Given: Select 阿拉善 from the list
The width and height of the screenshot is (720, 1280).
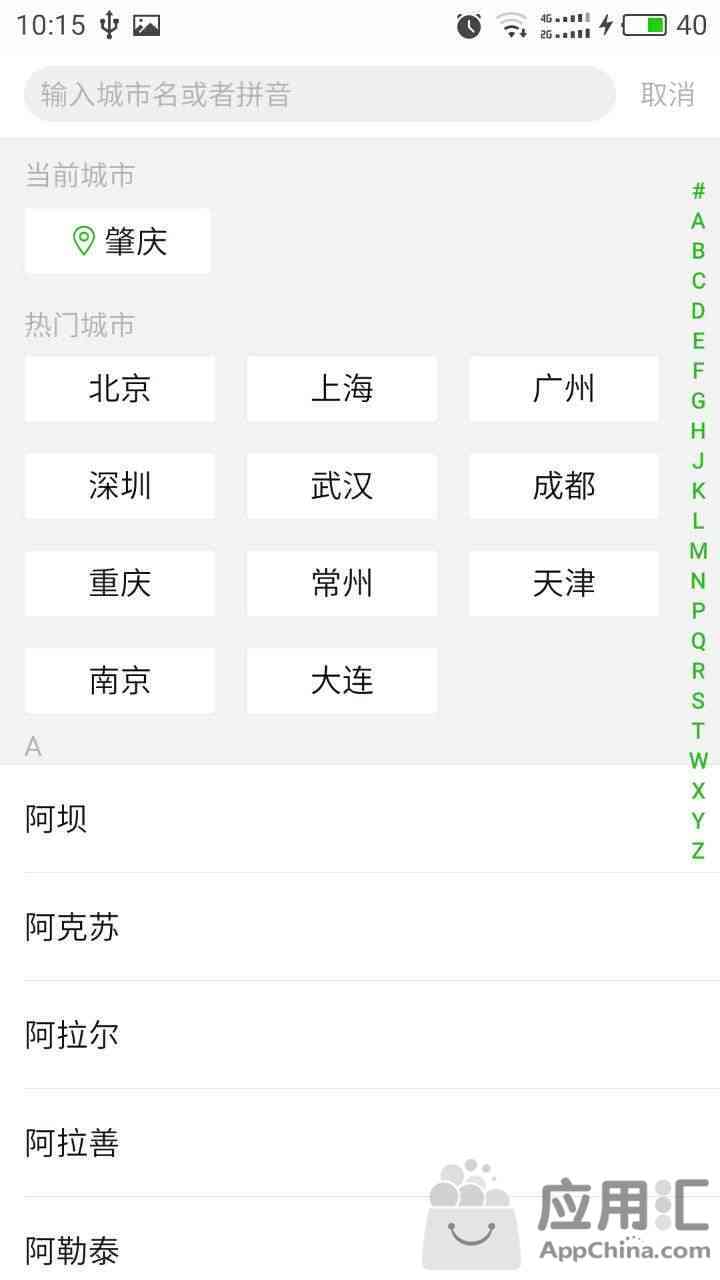Looking at the screenshot, I should (x=360, y=1143).
